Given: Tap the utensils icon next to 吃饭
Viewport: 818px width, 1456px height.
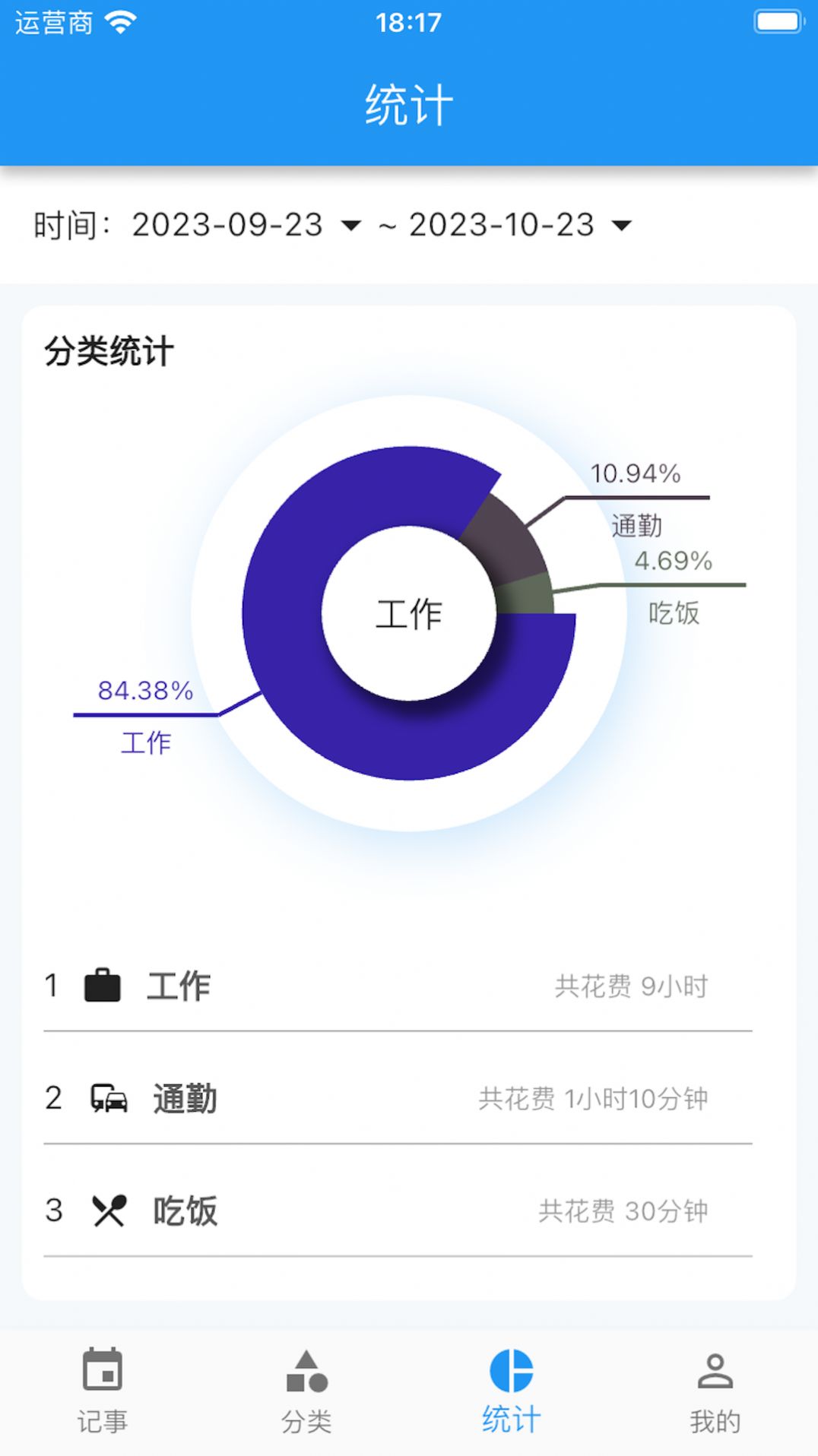Looking at the screenshot, I should point(106,1211).
